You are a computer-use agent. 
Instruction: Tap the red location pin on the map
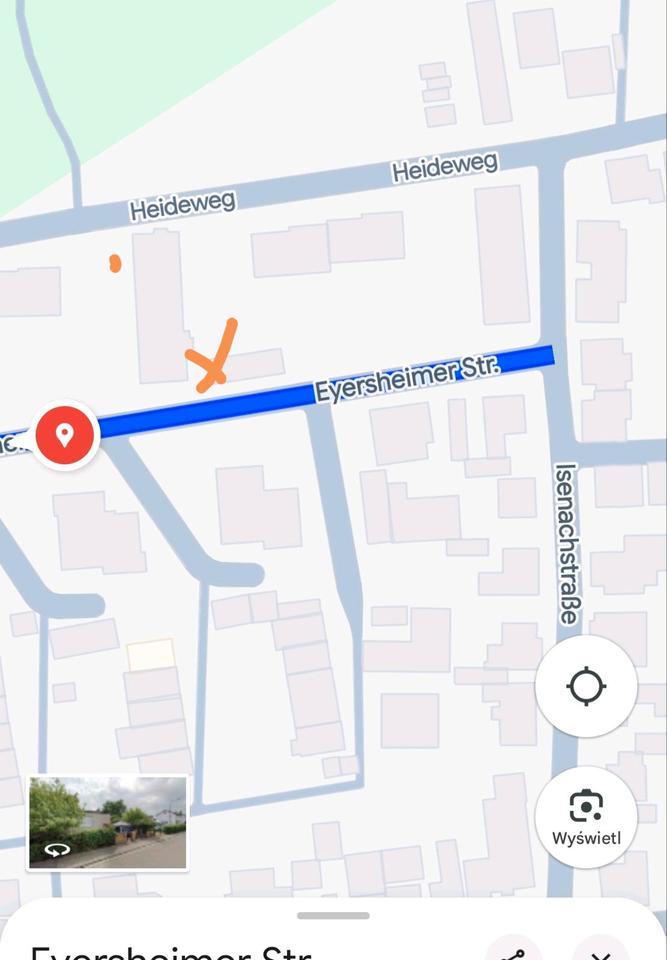tap(65, 435)
